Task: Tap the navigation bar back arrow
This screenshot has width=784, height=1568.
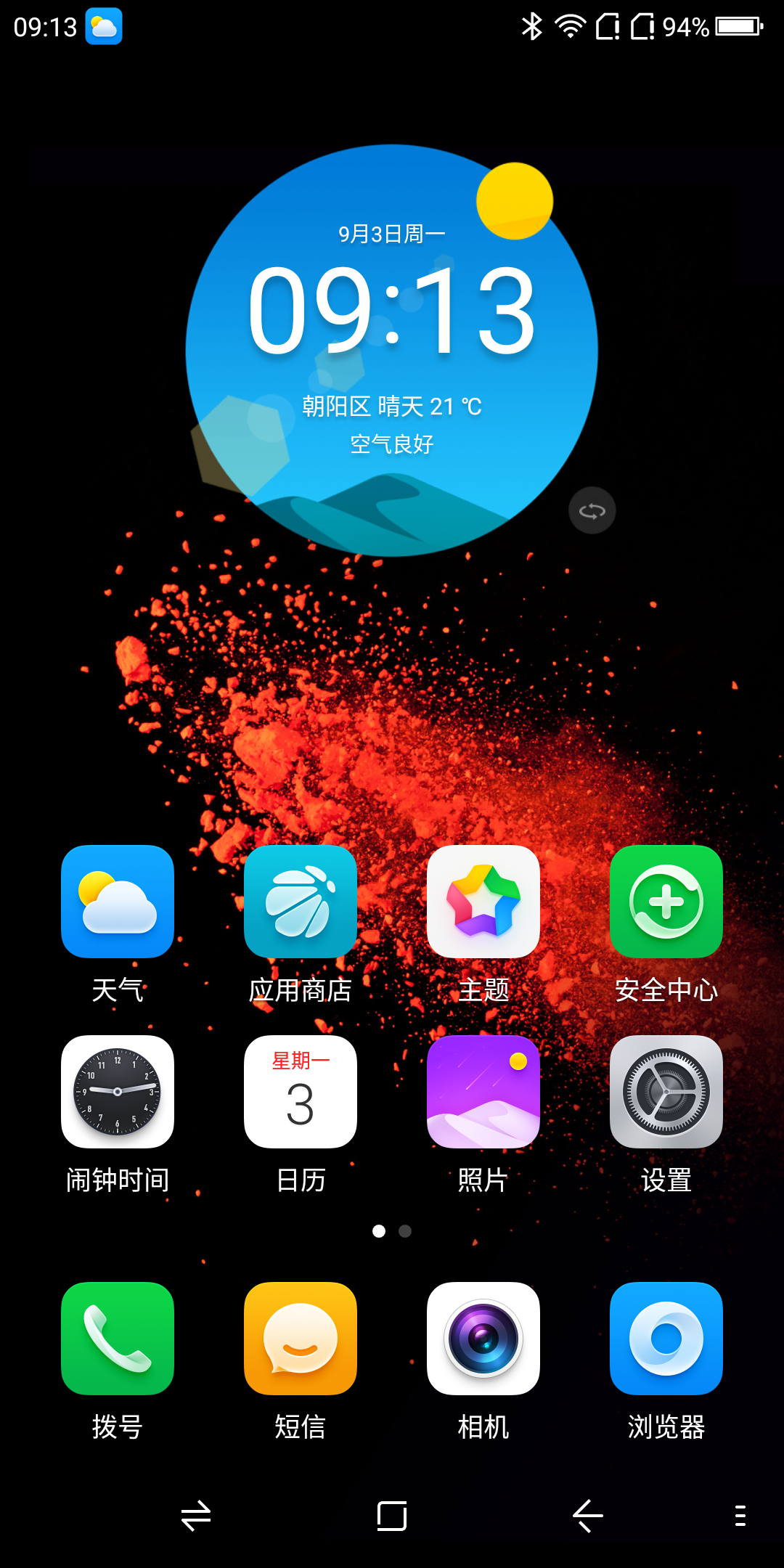Action: click(588, 1516)
